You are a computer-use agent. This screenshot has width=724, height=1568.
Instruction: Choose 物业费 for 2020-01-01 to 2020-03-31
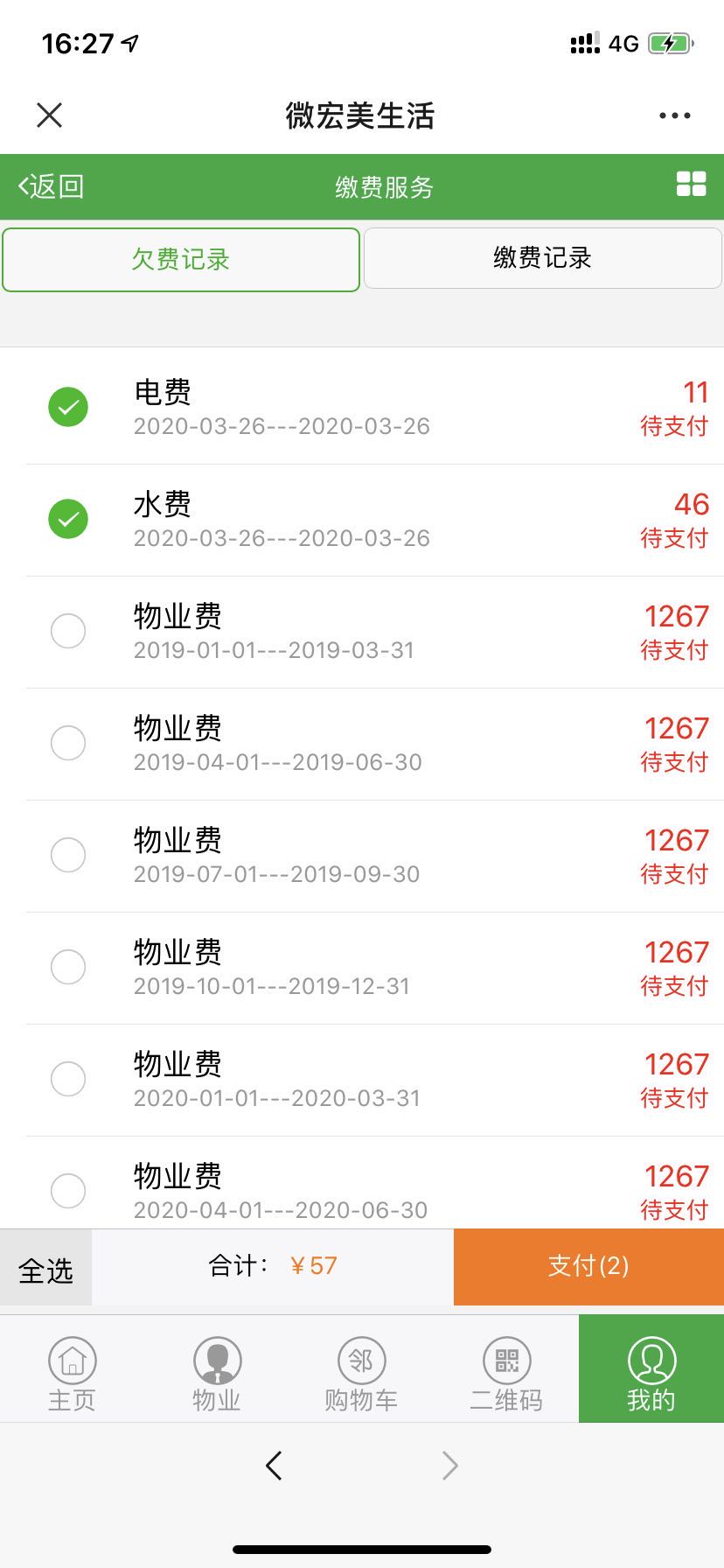tap(68, 1079)
